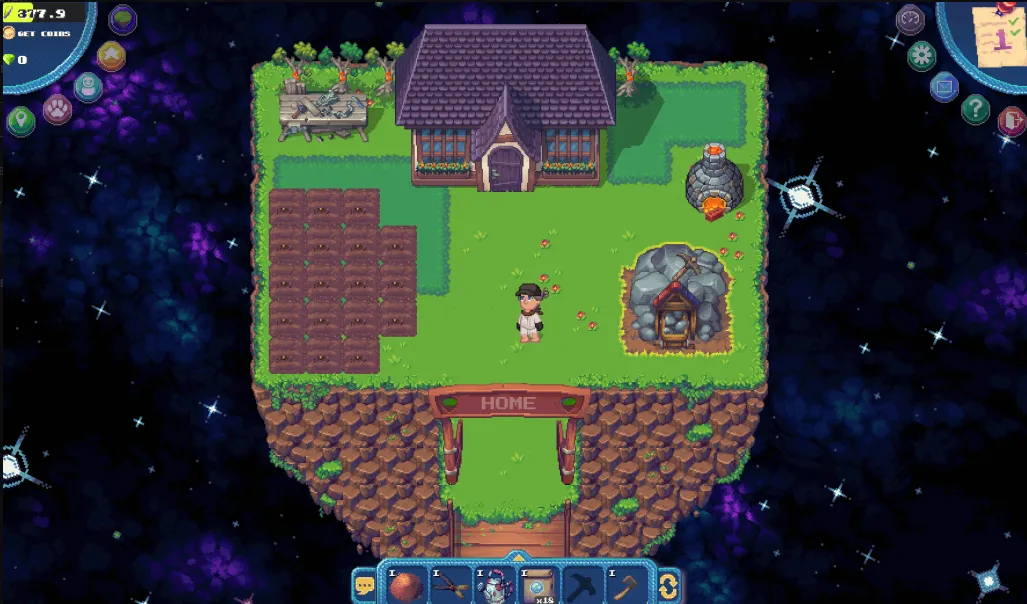
Task: Select the soil ball hotbar slot
Action: click(406, 584)
